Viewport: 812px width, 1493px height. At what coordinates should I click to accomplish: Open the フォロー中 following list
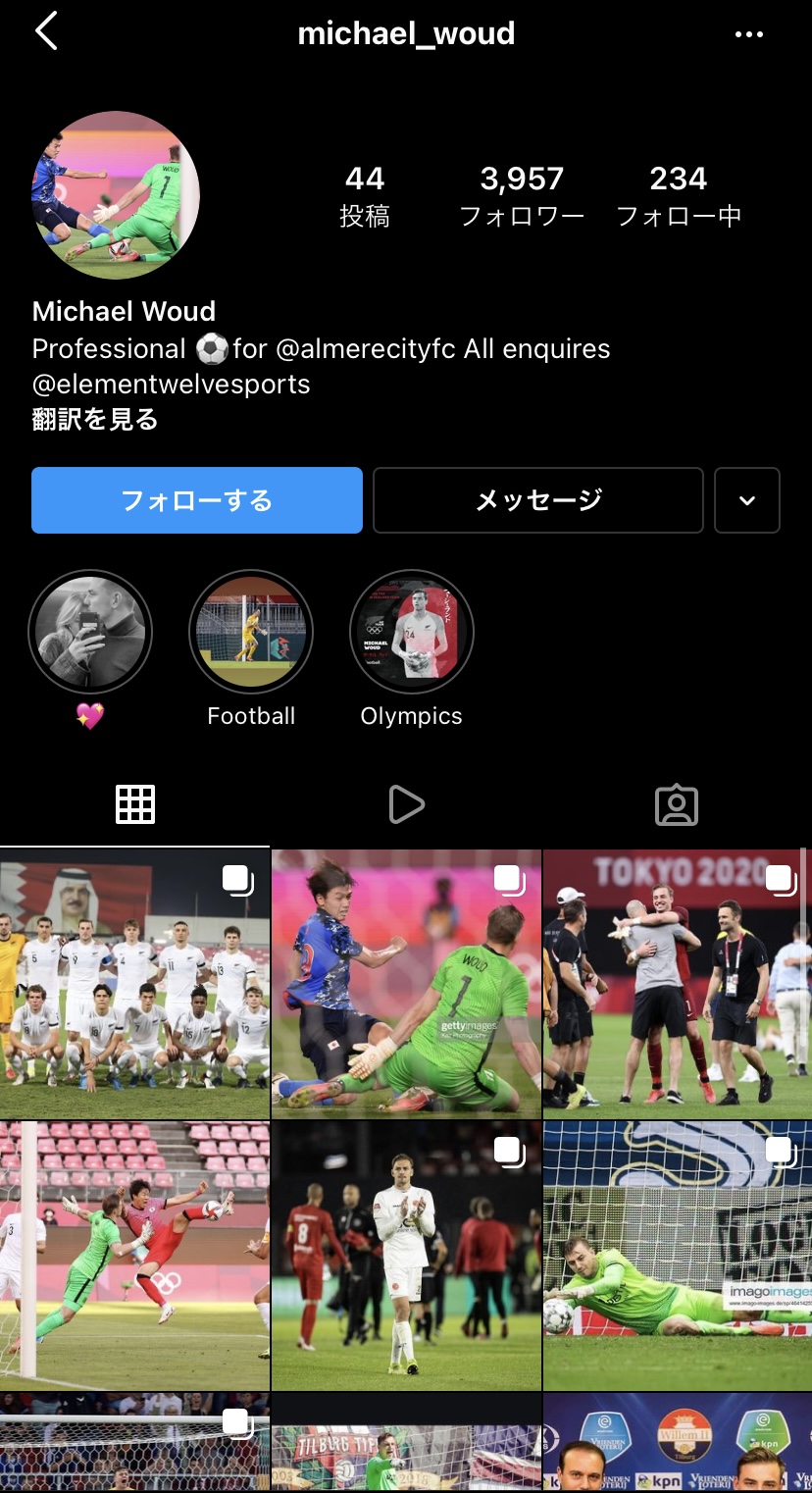pos(679,194)
